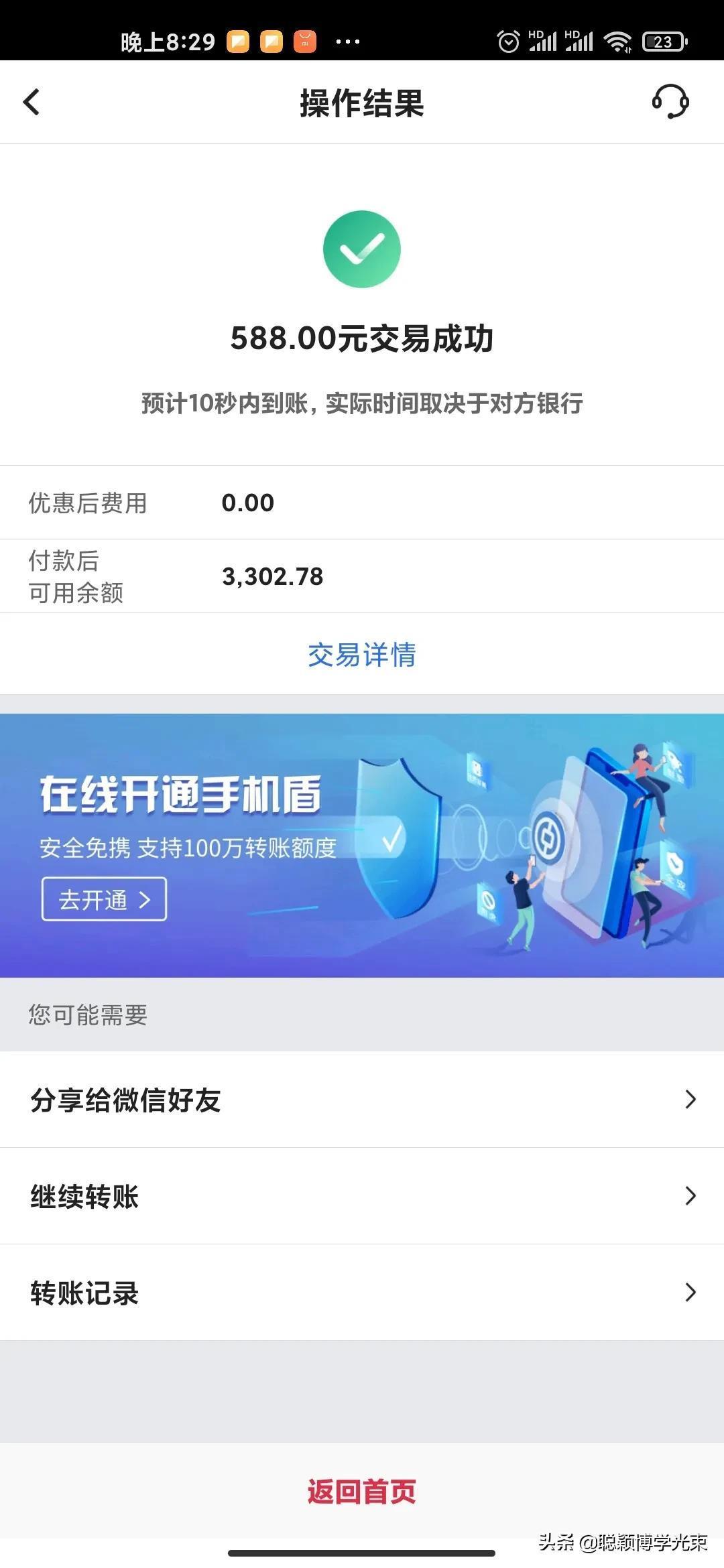The image size is (724, 1568).
Task: Contact customer service via headset icon
Action: (670, 103)
